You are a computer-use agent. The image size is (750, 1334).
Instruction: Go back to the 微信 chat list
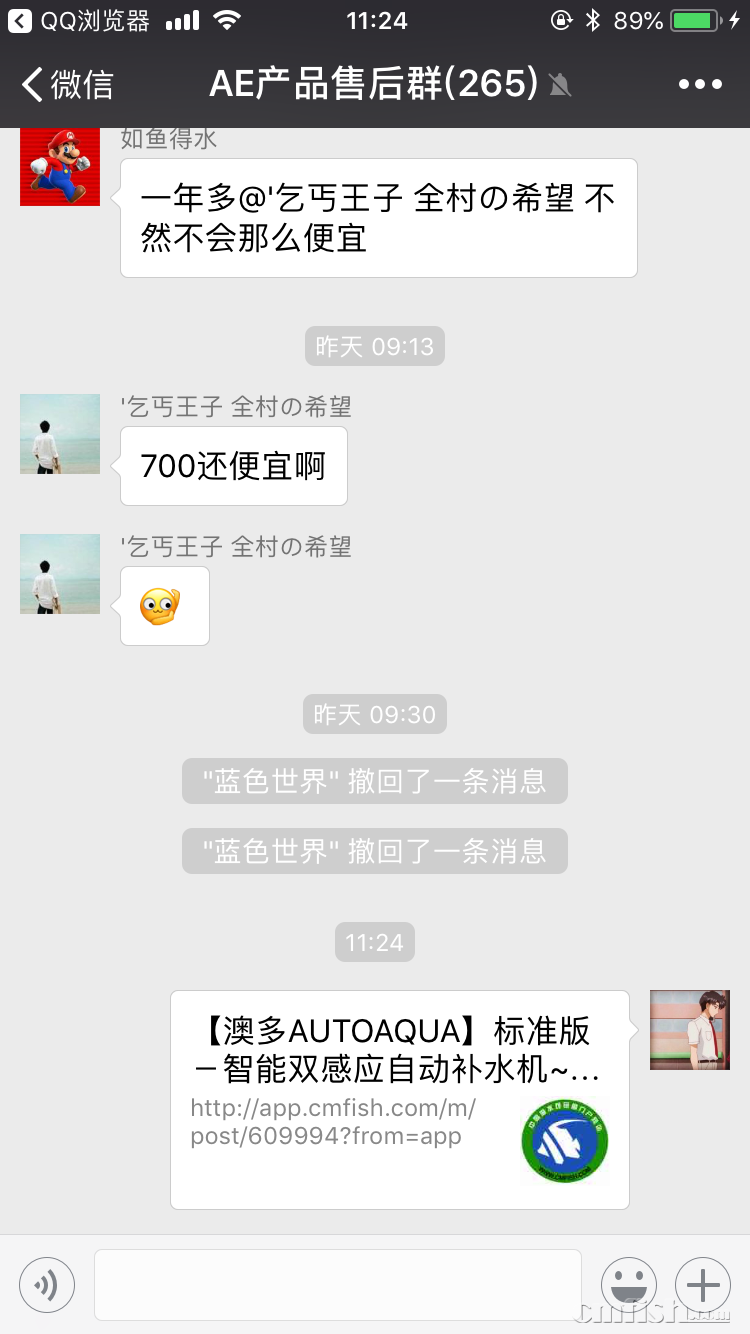68,84
